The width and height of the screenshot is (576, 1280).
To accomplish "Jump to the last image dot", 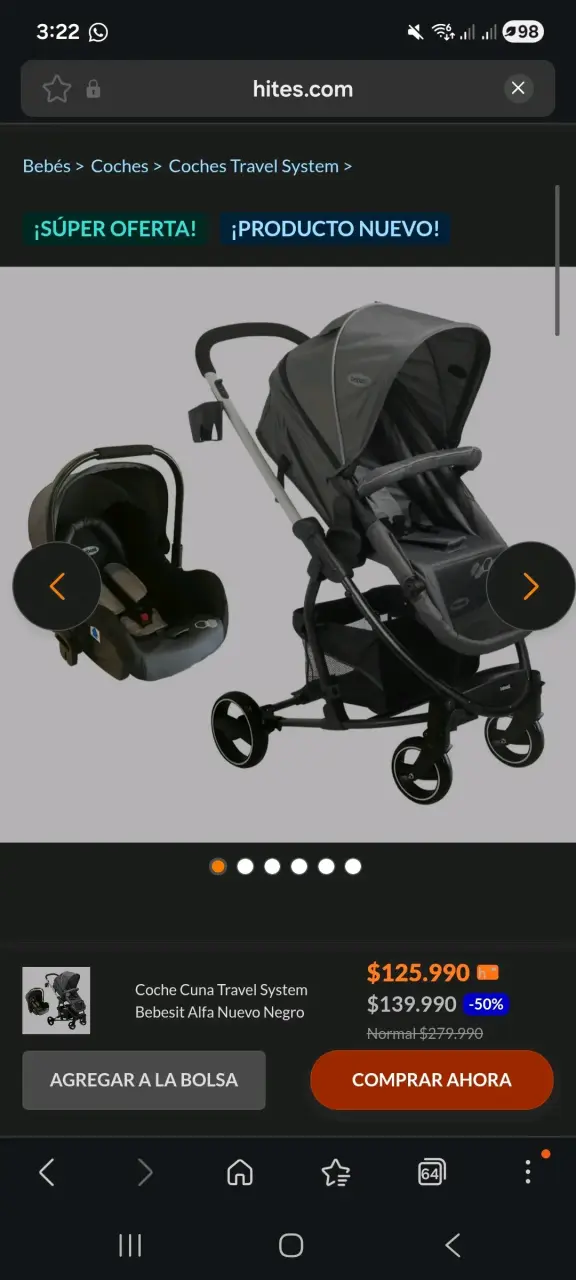I will click(x=353, y=867).
